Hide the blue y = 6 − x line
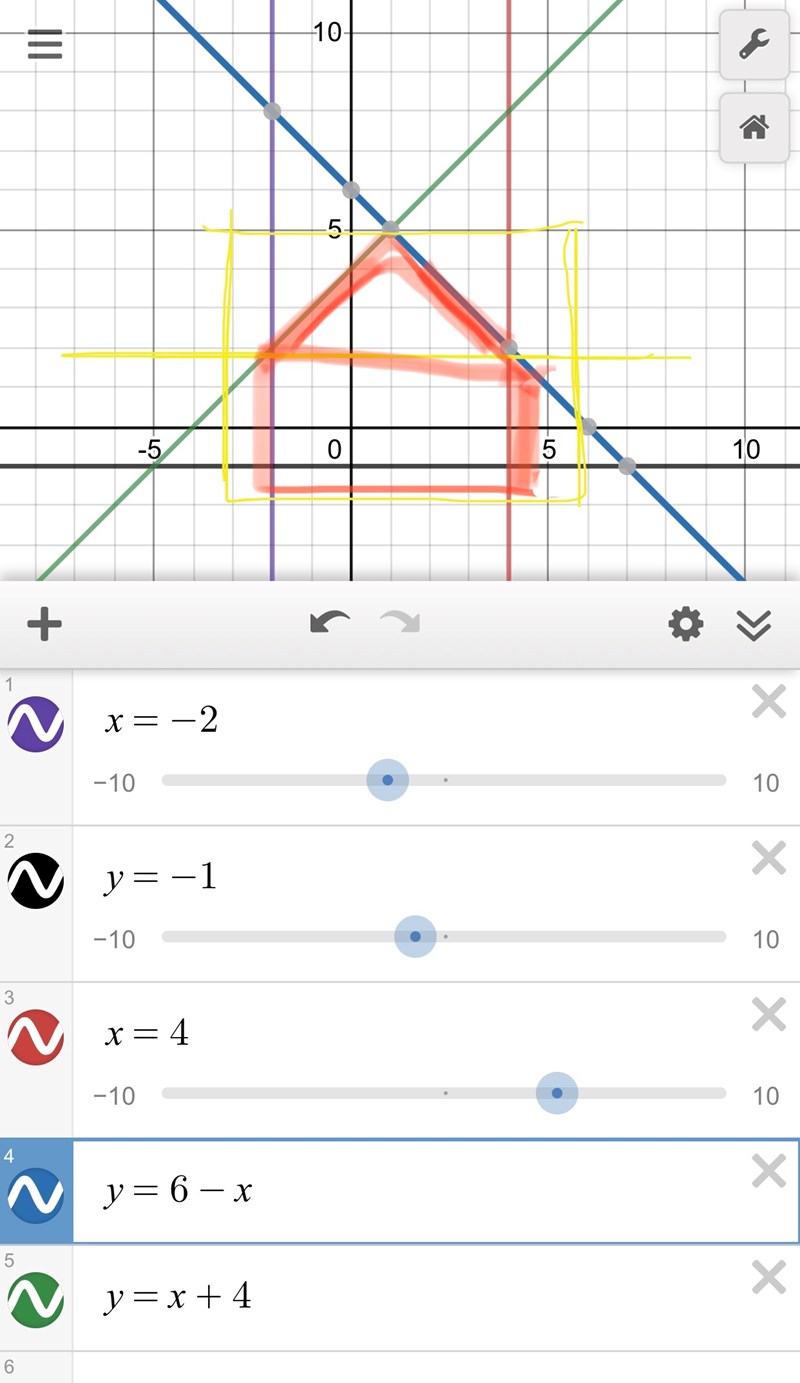Viewport: 800px width, 1383px height. [x=36, y=1193]
